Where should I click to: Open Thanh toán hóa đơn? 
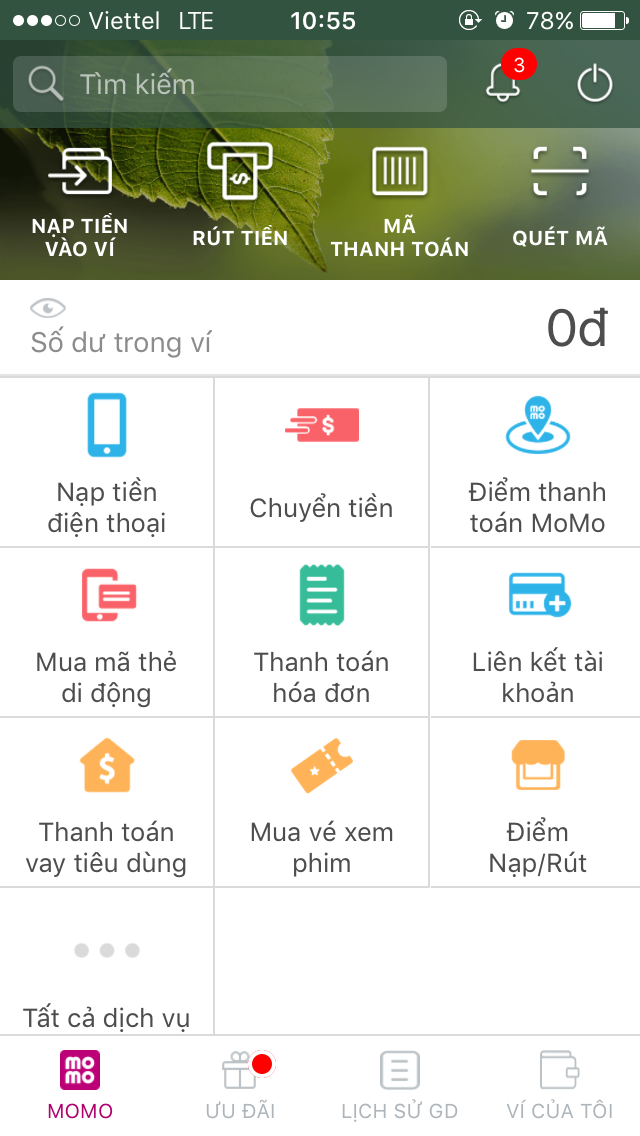[321, 633]
